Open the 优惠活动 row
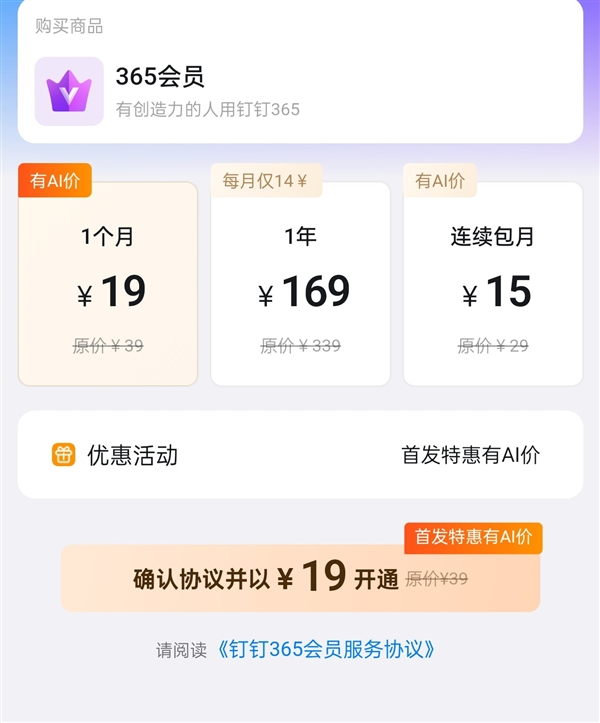 coord(300,455)
